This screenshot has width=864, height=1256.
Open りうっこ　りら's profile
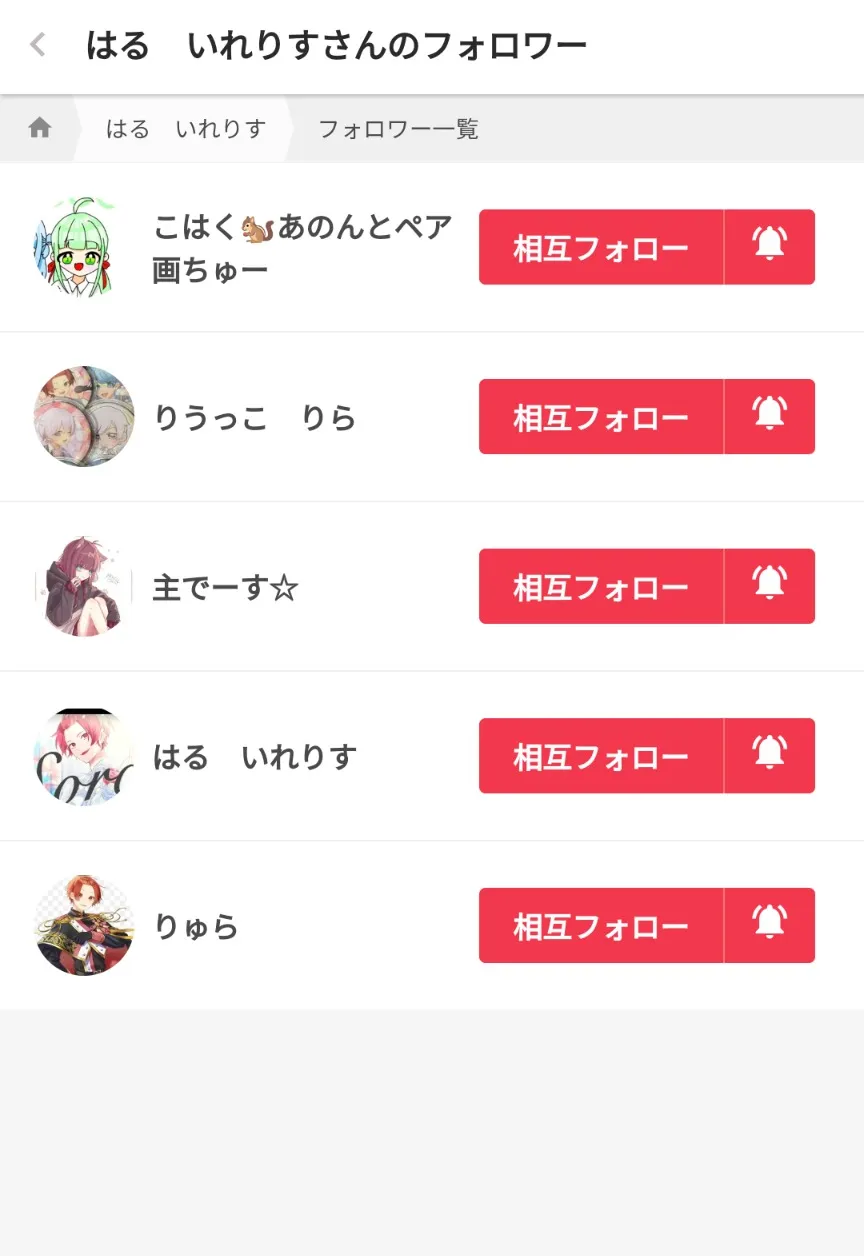255,418
